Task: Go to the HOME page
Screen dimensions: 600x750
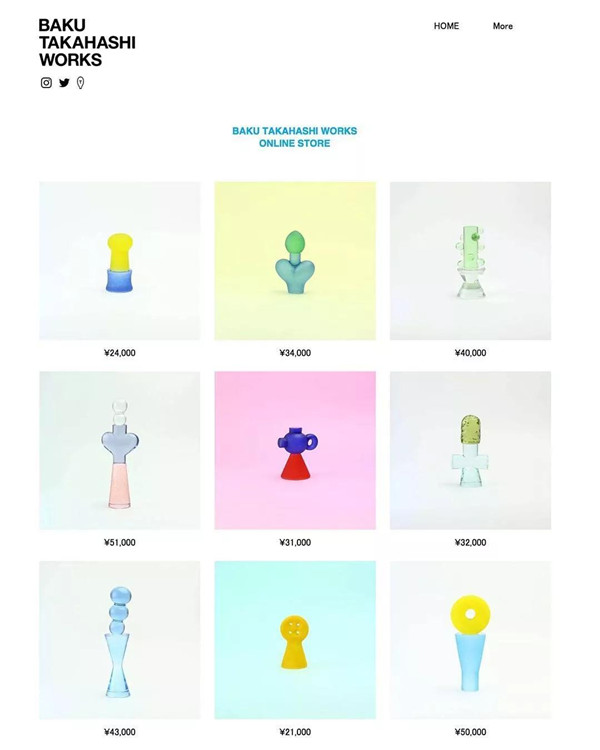Action: [446, 26]
